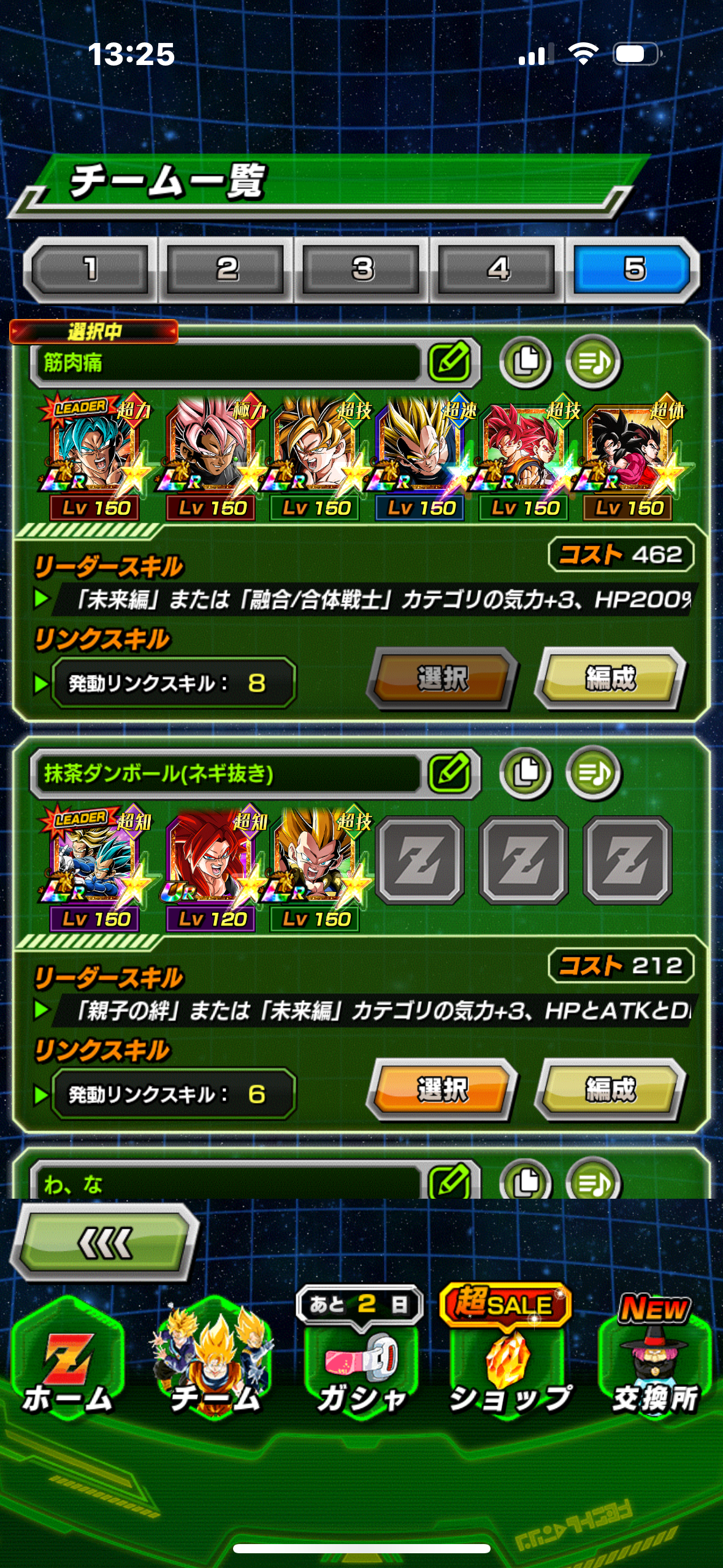The width and height of the screenshot is (723, 1568).
Task: Switch to team page tab 2
Action: coord(226,269)
